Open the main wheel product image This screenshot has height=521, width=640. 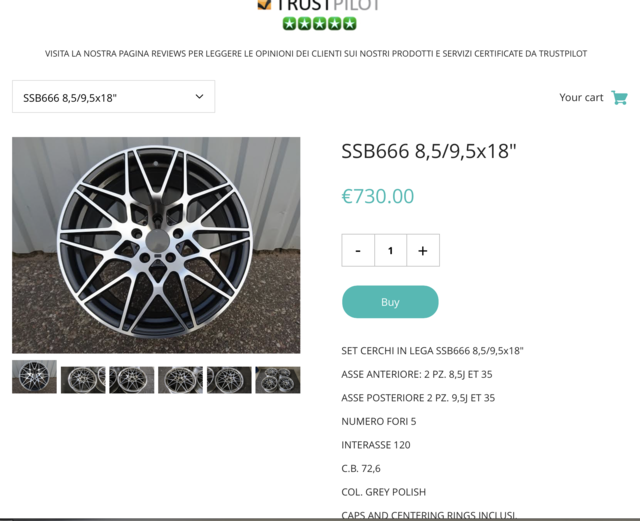pos(156,245)
